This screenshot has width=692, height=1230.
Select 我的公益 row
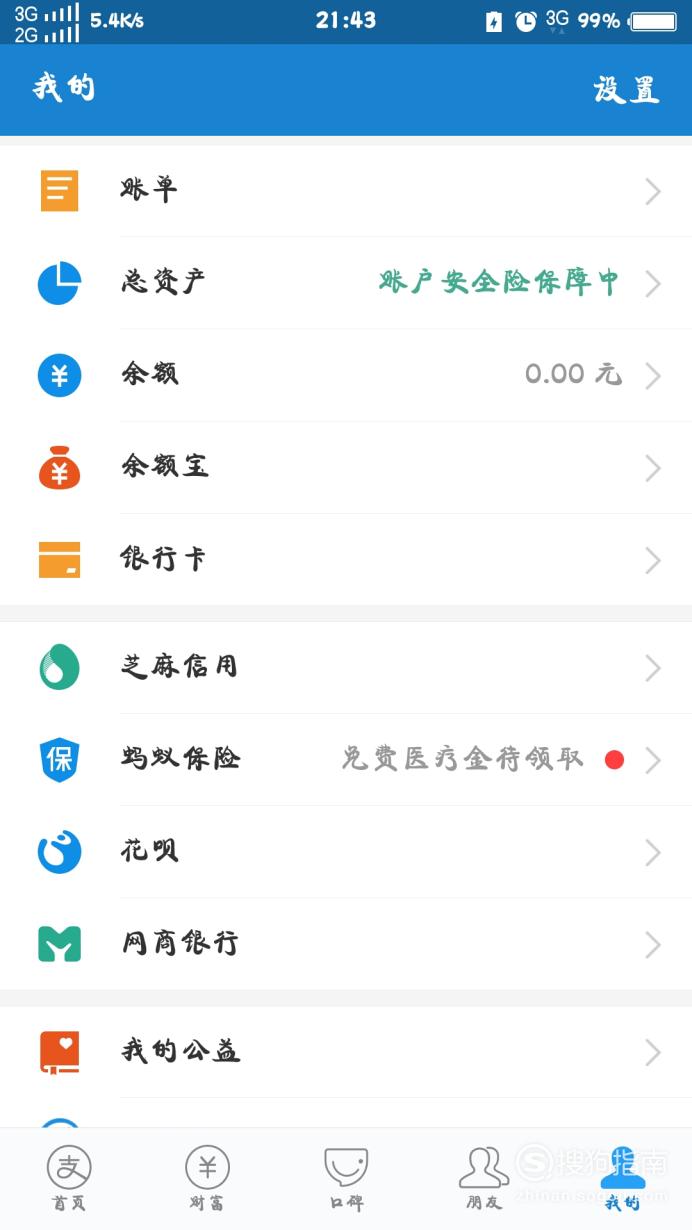point(346,1051)
